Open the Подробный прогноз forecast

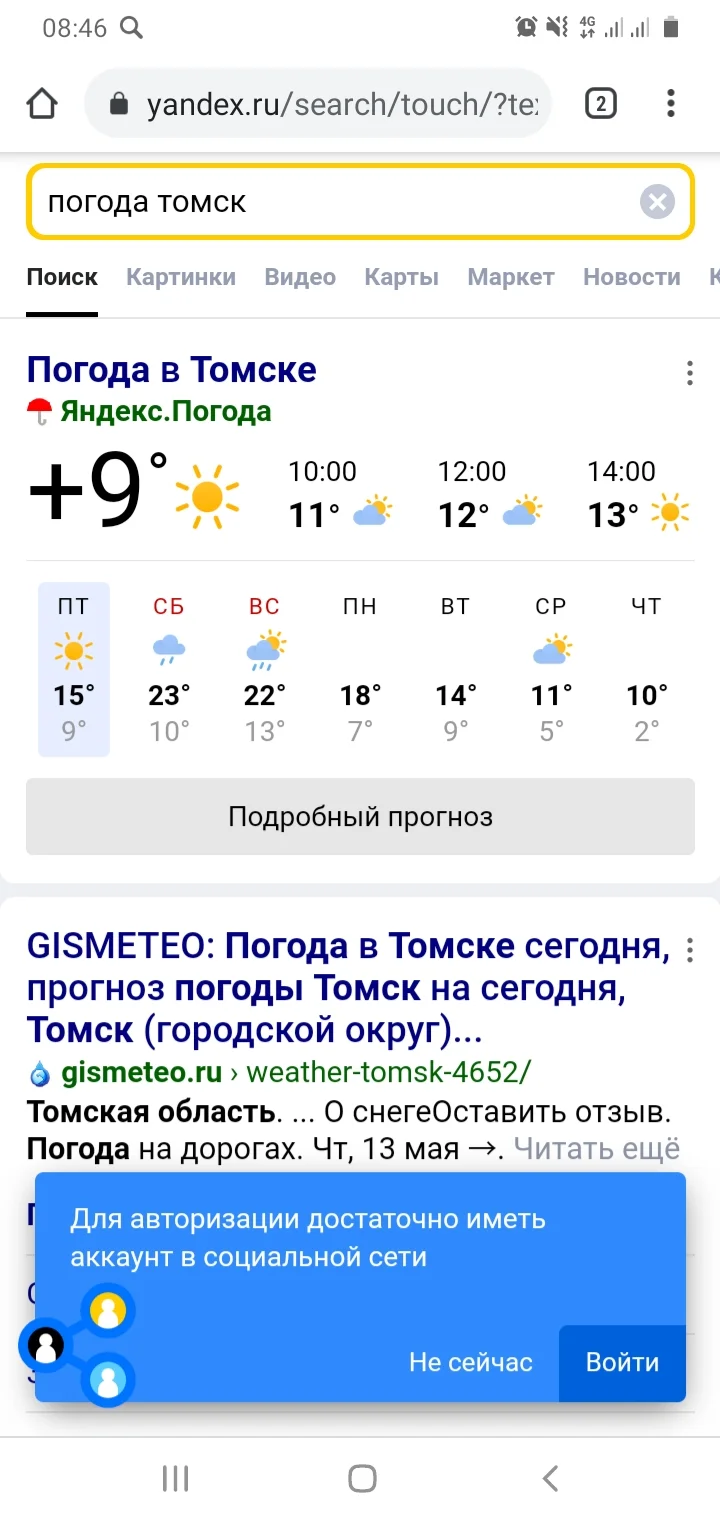tap(360, 816)
